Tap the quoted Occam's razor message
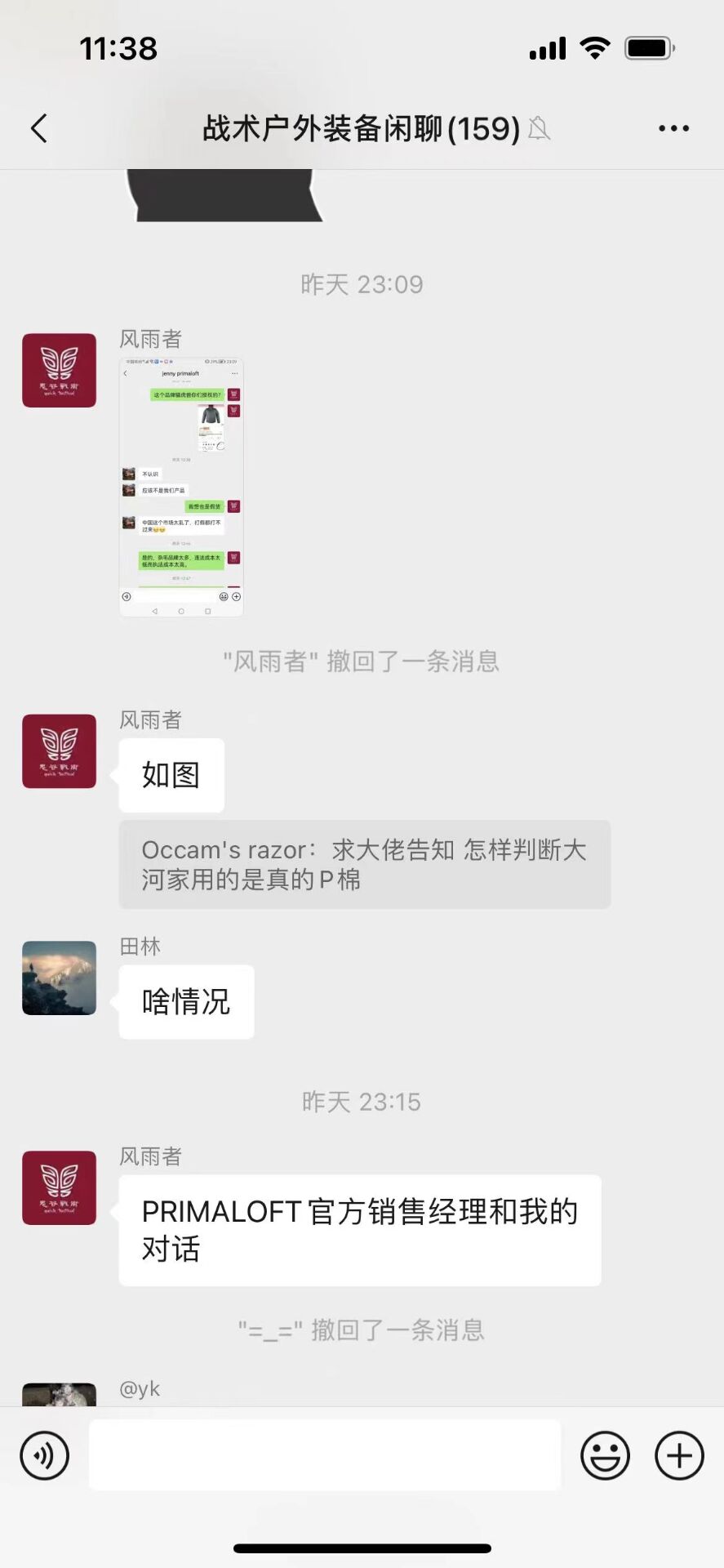The height and width of the screenshot is (1568, 724). (364, 864)
